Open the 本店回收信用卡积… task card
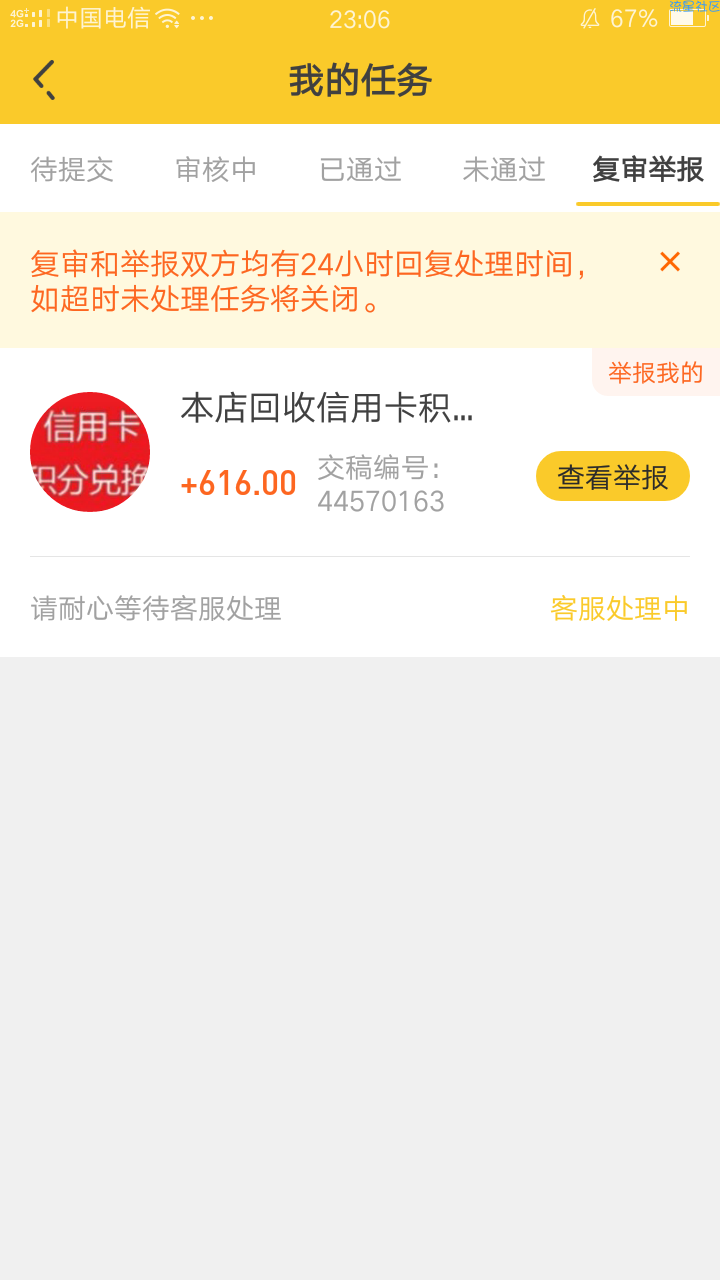 pos(360,452)
